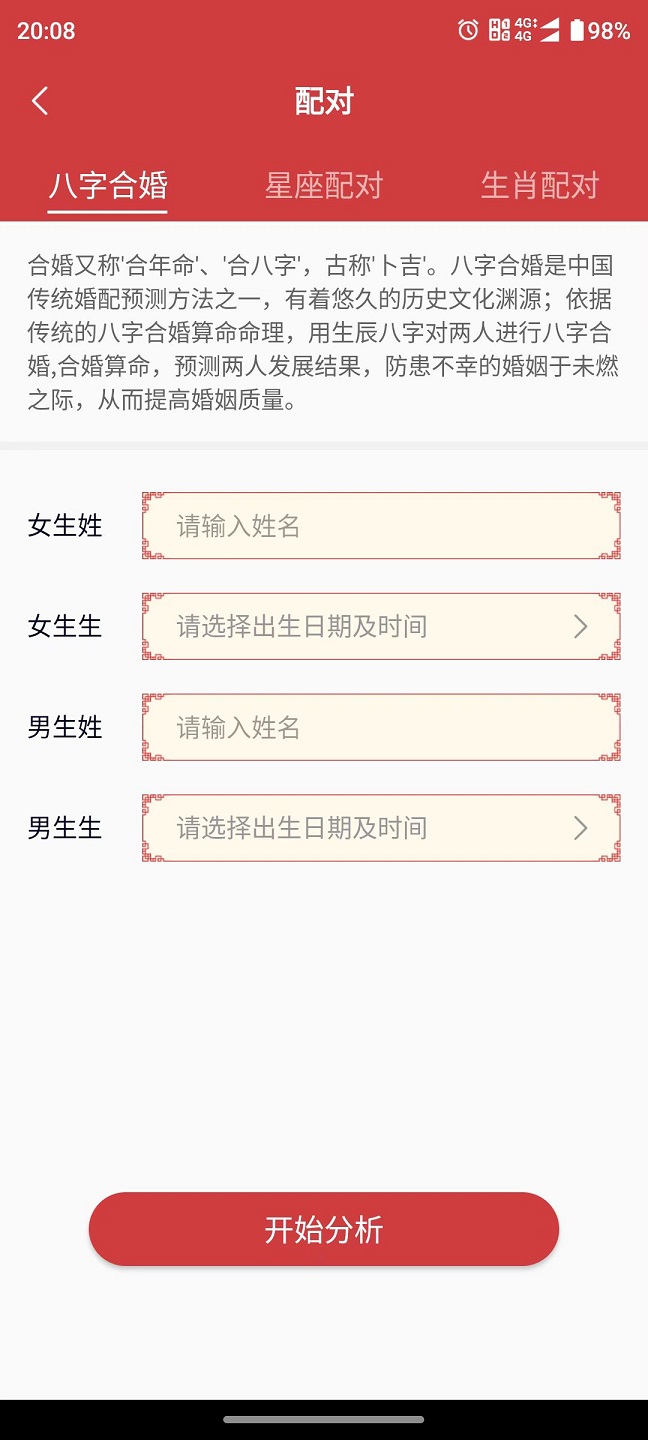Open the 男生生 birth date and time picker

click(x=380, y=828)
